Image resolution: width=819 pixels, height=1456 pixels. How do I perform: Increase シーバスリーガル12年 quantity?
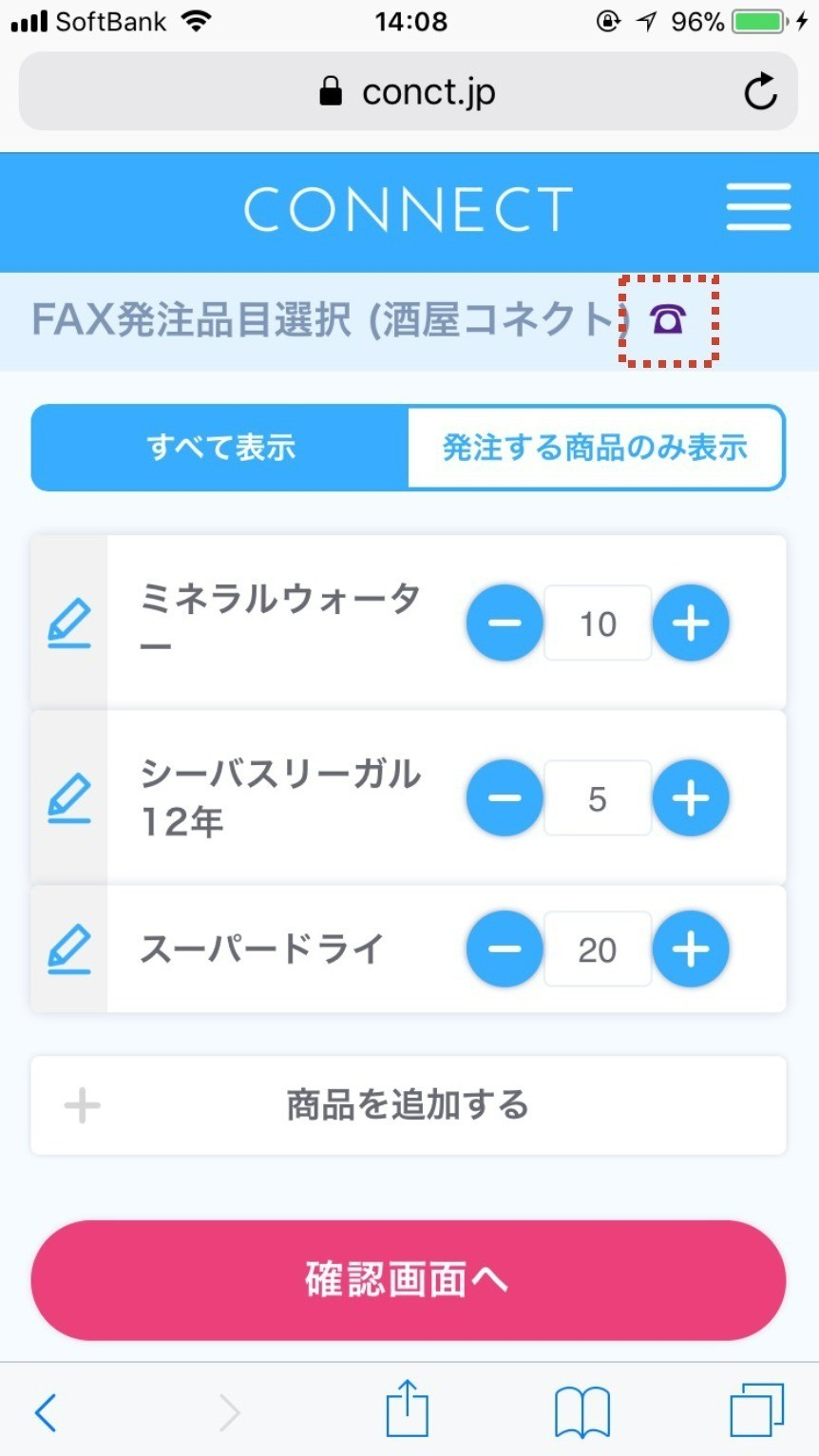click(x=691, y=797)
